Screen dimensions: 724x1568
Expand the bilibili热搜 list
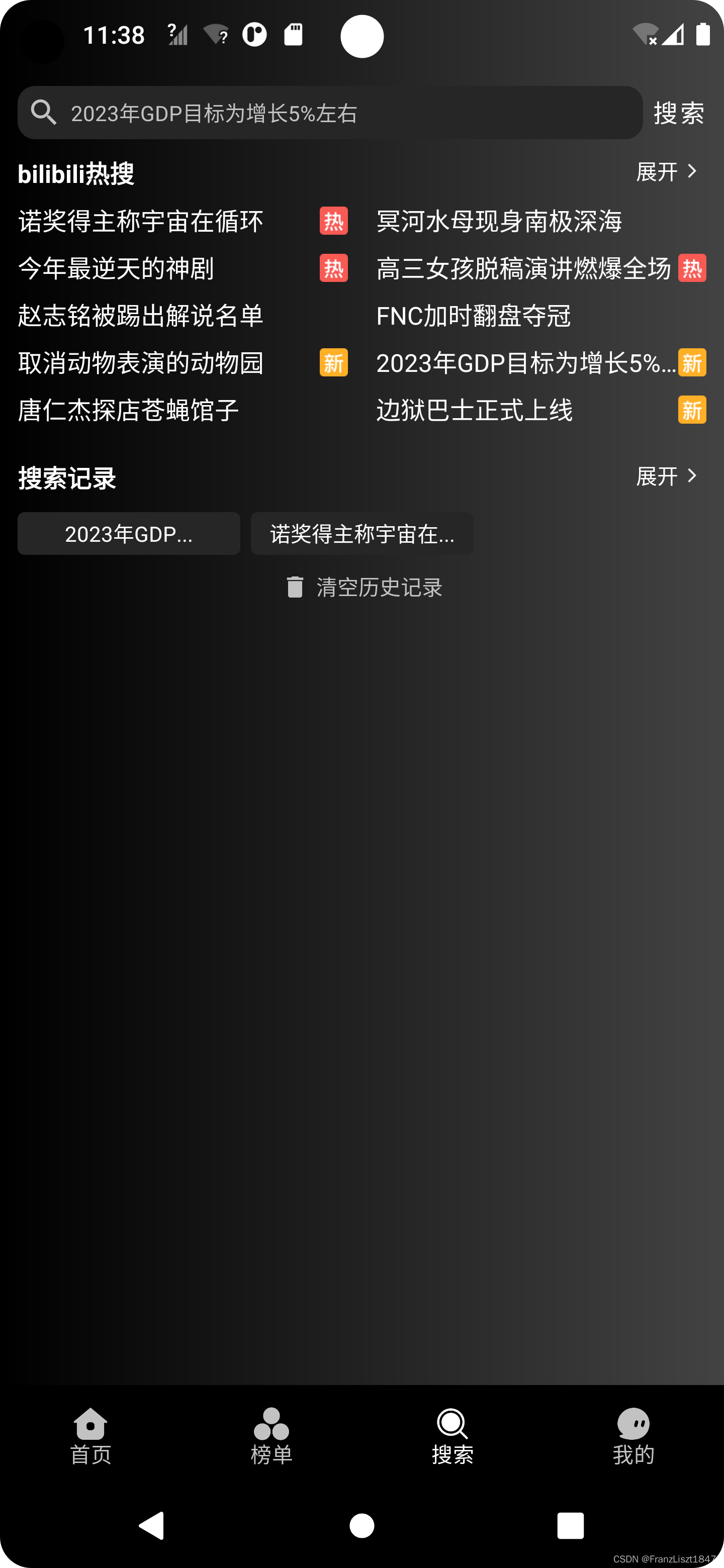point(667,172)
